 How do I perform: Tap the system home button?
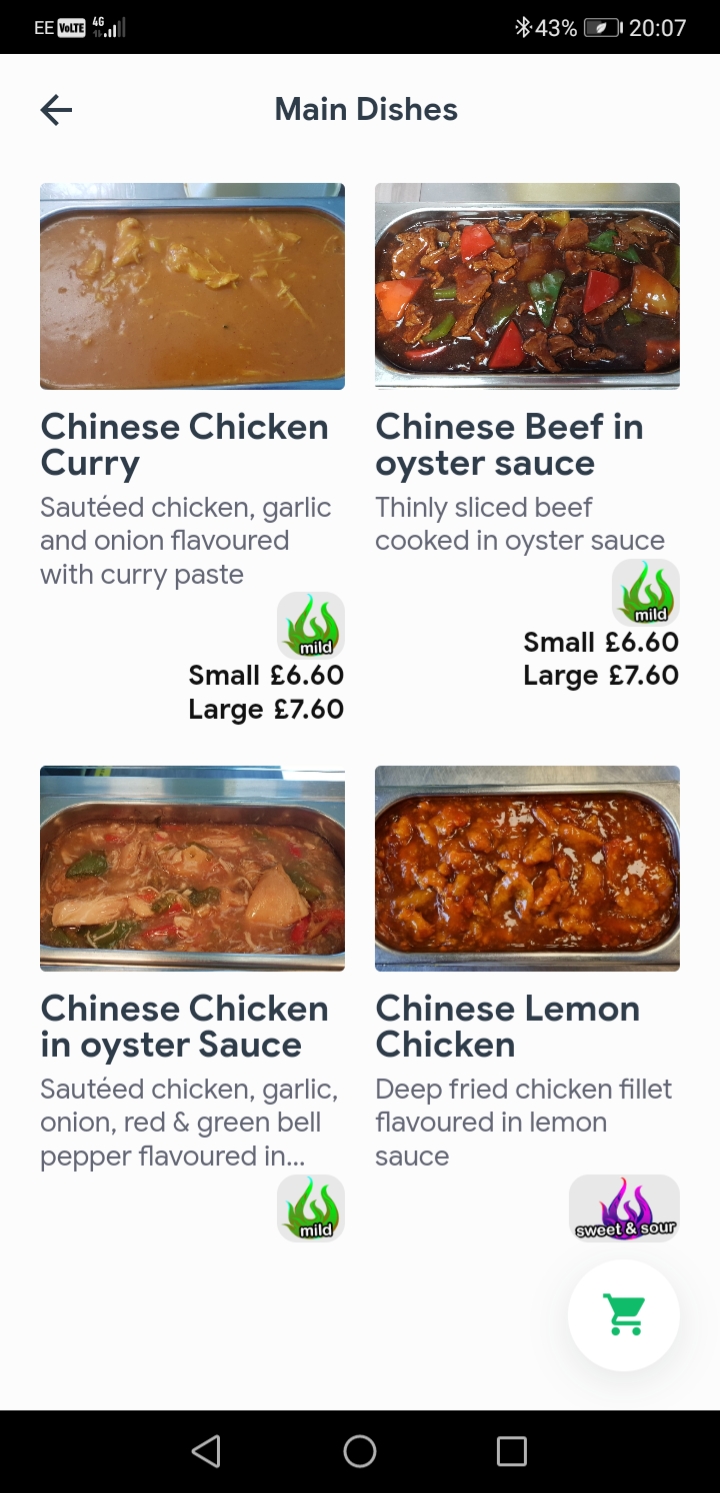(x=360, y=1451)
